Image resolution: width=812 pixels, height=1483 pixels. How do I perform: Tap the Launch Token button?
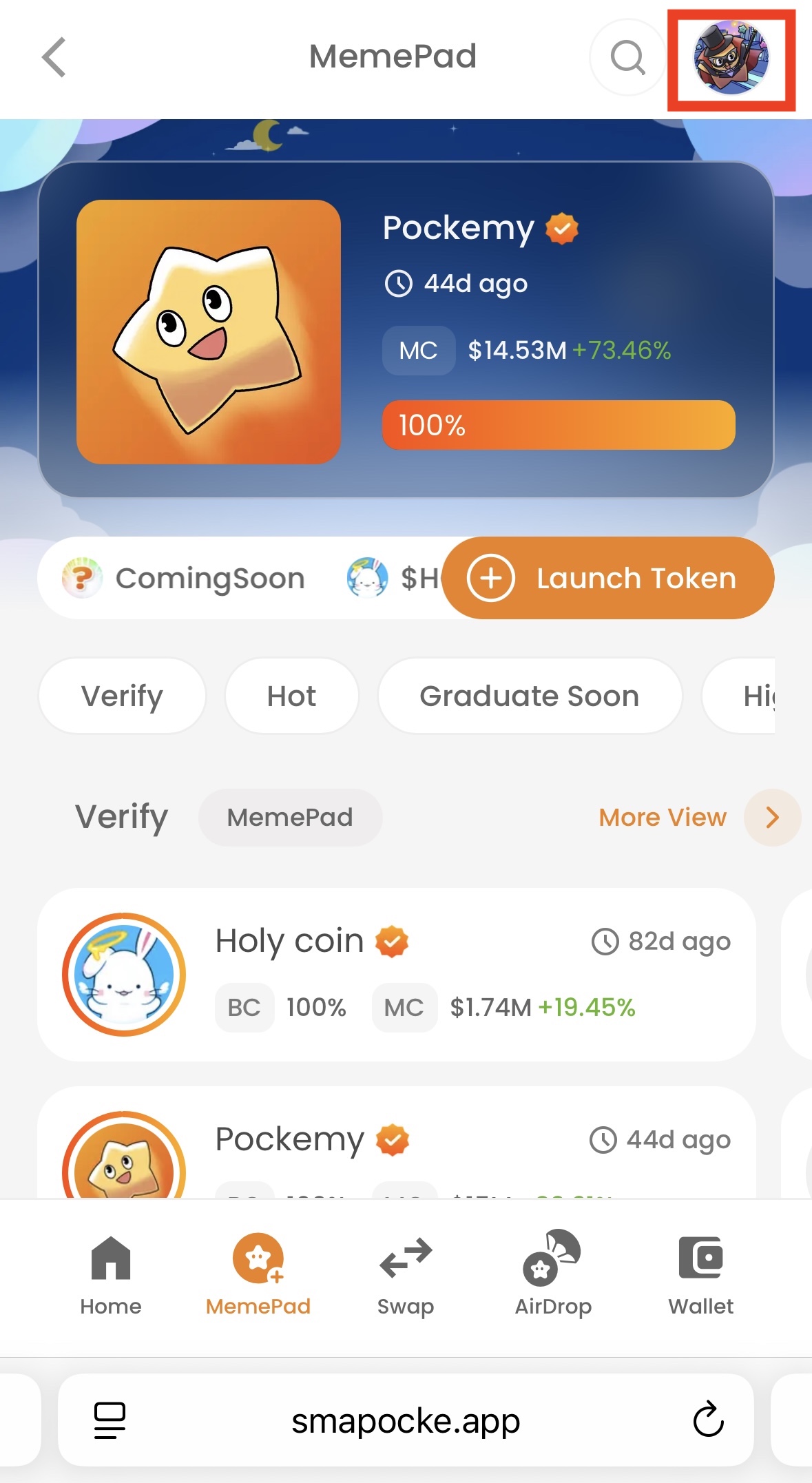pos(608,578)
